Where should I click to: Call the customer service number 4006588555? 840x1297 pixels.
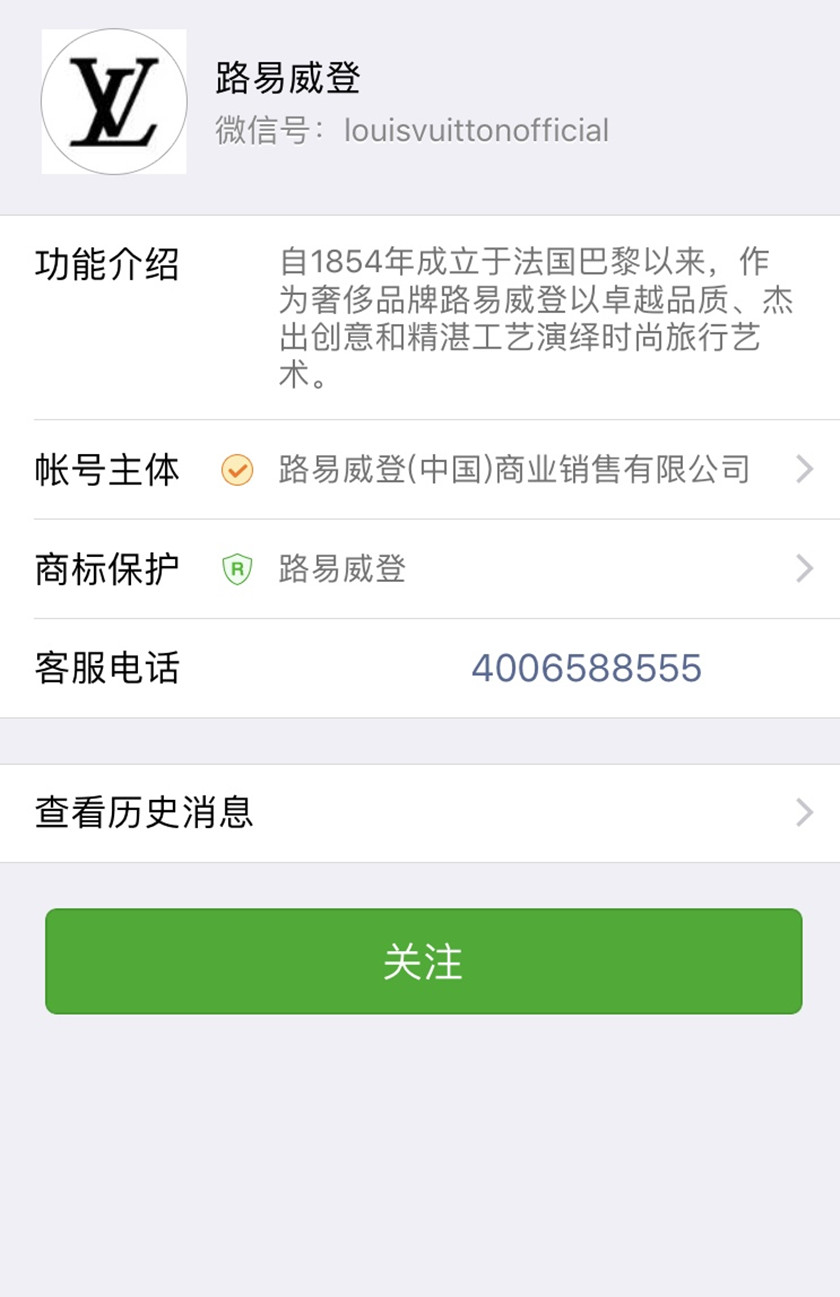(586, 668)
